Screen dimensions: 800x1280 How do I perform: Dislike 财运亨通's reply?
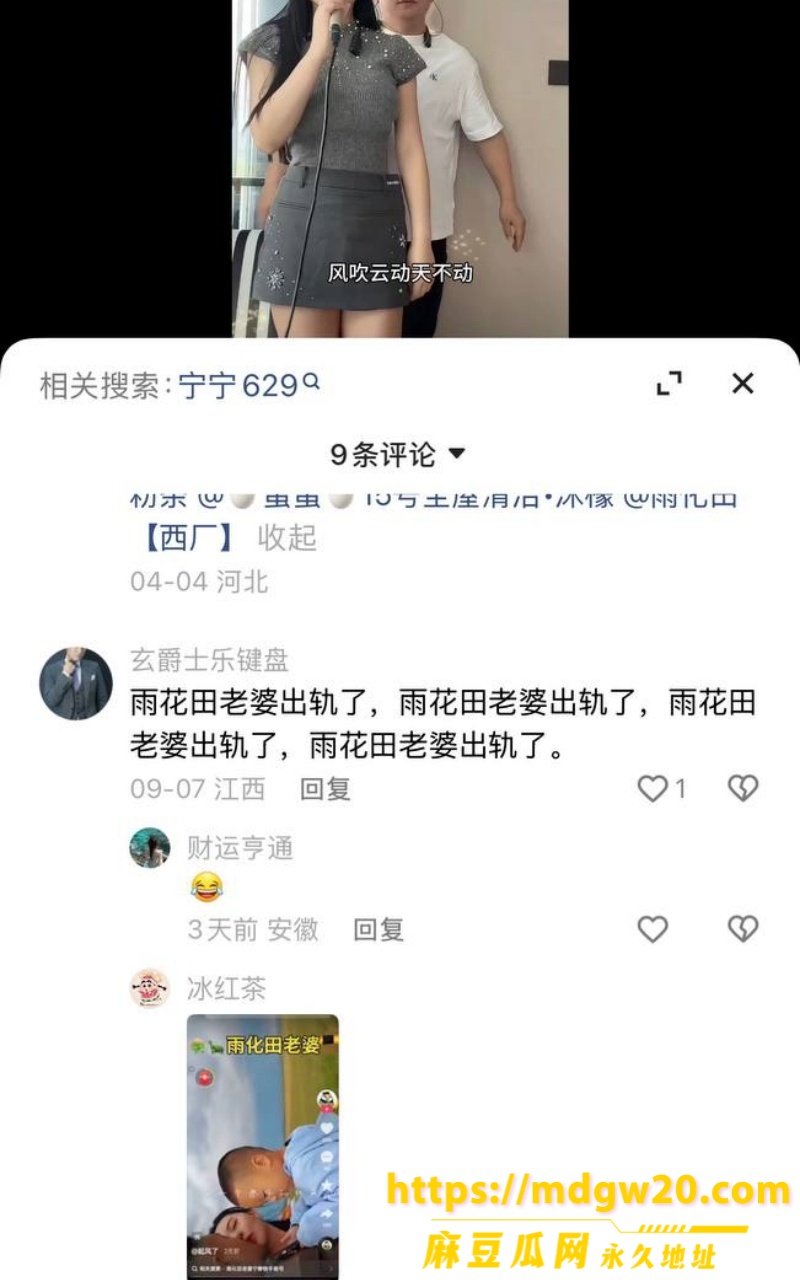pos(742,930)
